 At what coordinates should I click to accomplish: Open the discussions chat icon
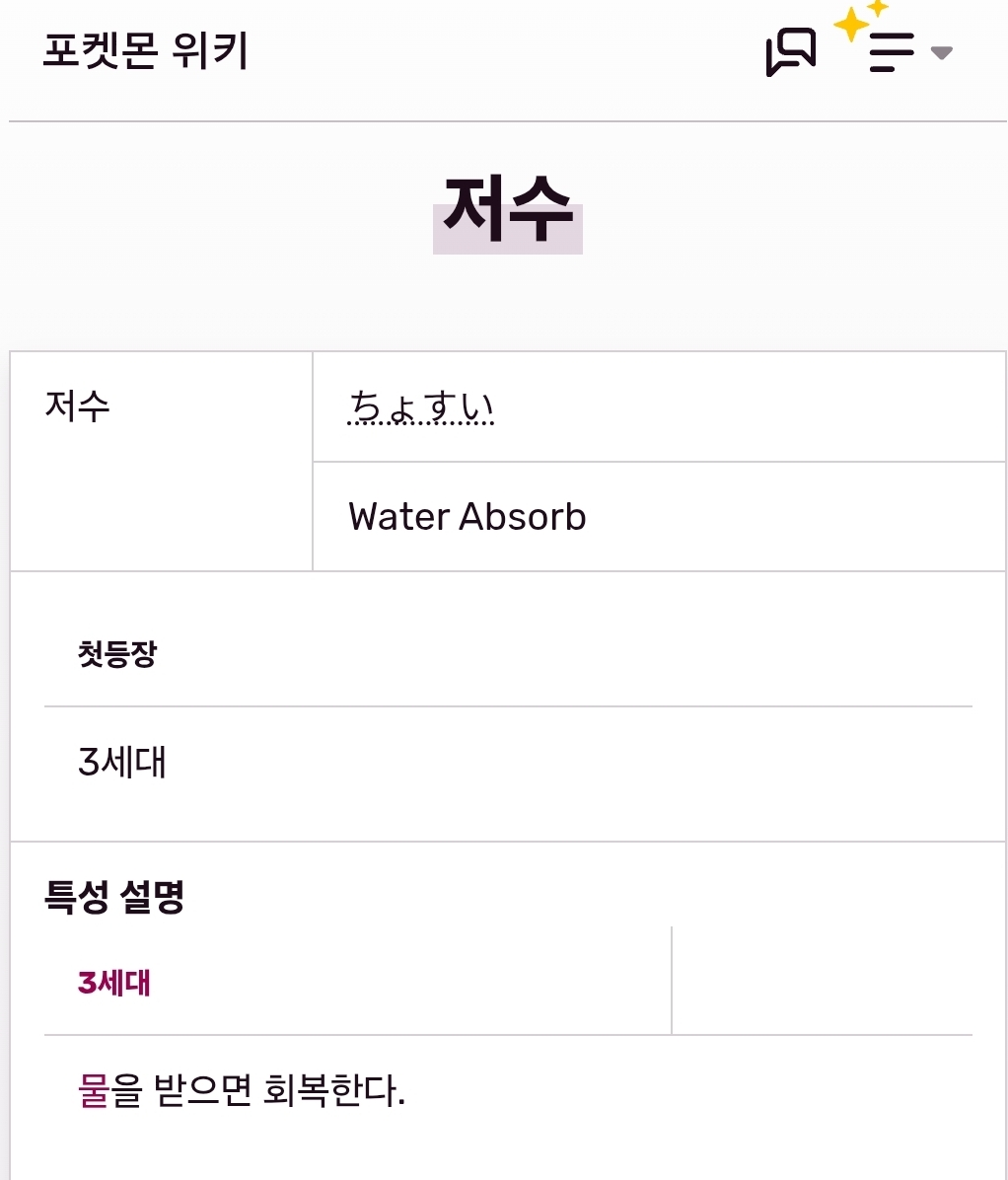click(x=790, y=51)
